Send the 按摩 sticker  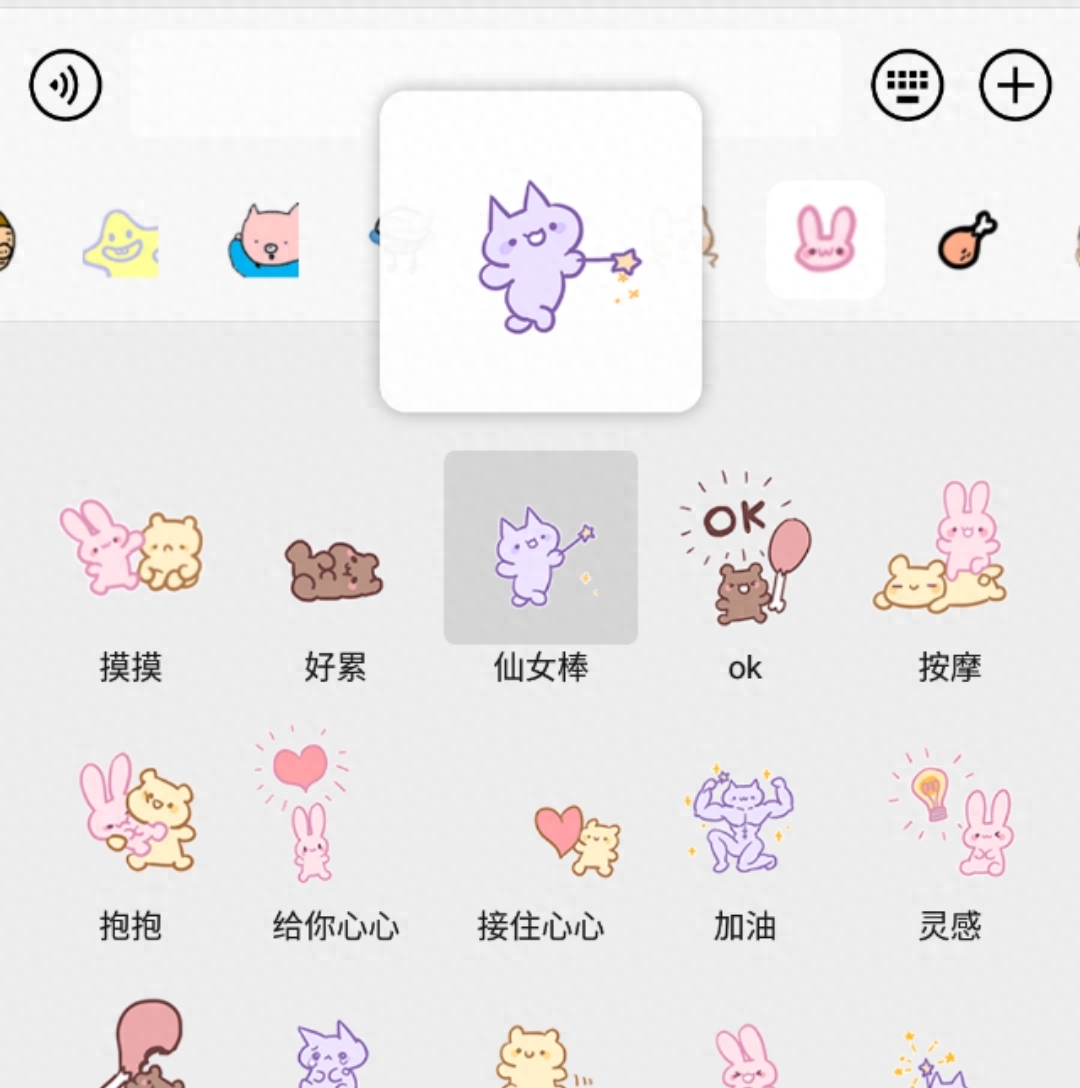click(x=949, y=550)
